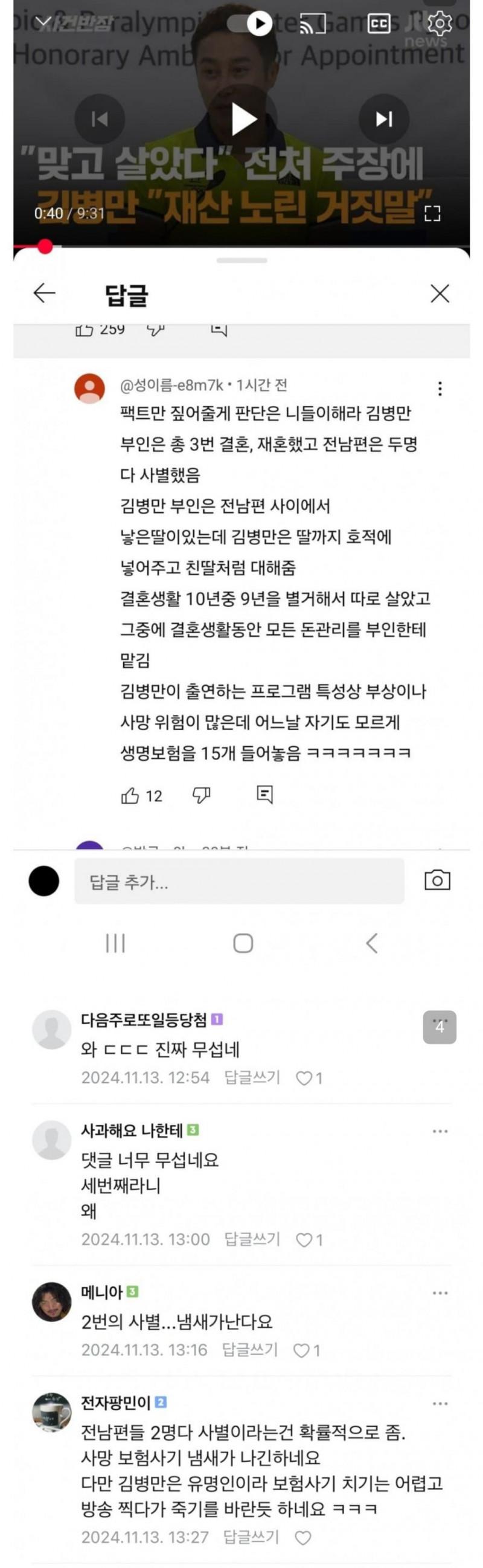
Task: Open the three-dot menu on 전자팡민이's comment
Action: pos(440,1404)
